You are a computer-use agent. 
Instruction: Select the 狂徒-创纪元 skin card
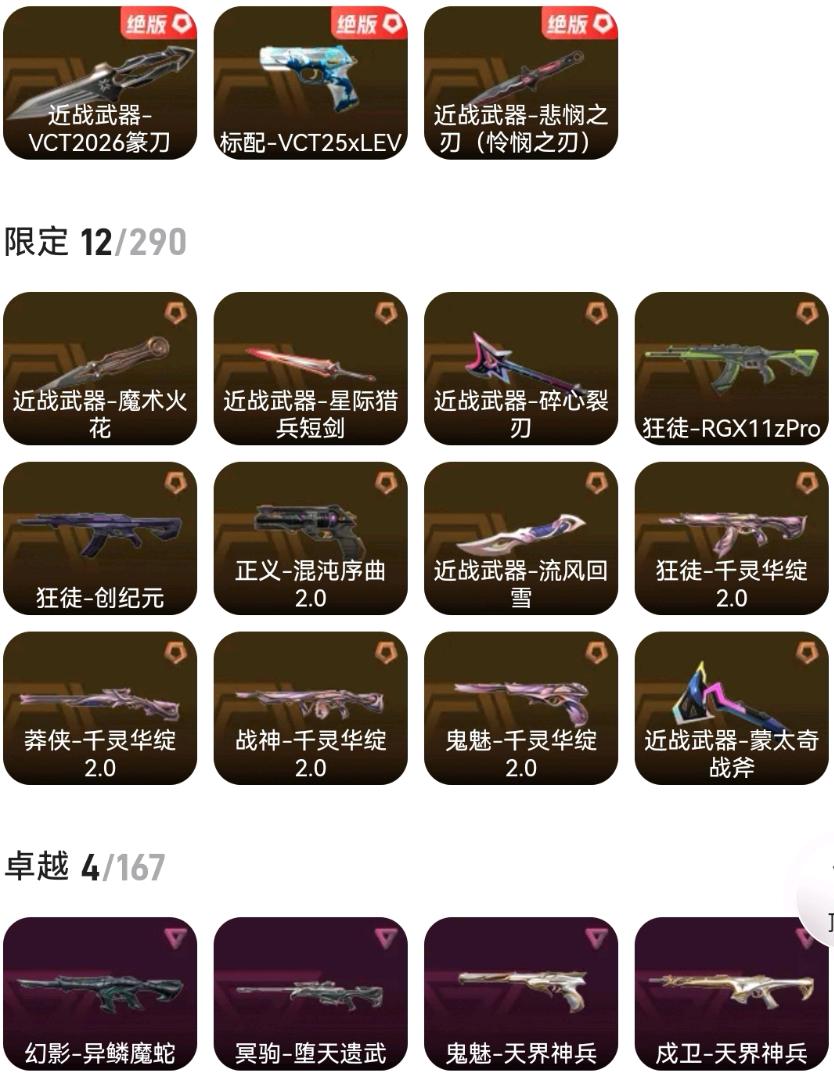(x=100, y=538)
